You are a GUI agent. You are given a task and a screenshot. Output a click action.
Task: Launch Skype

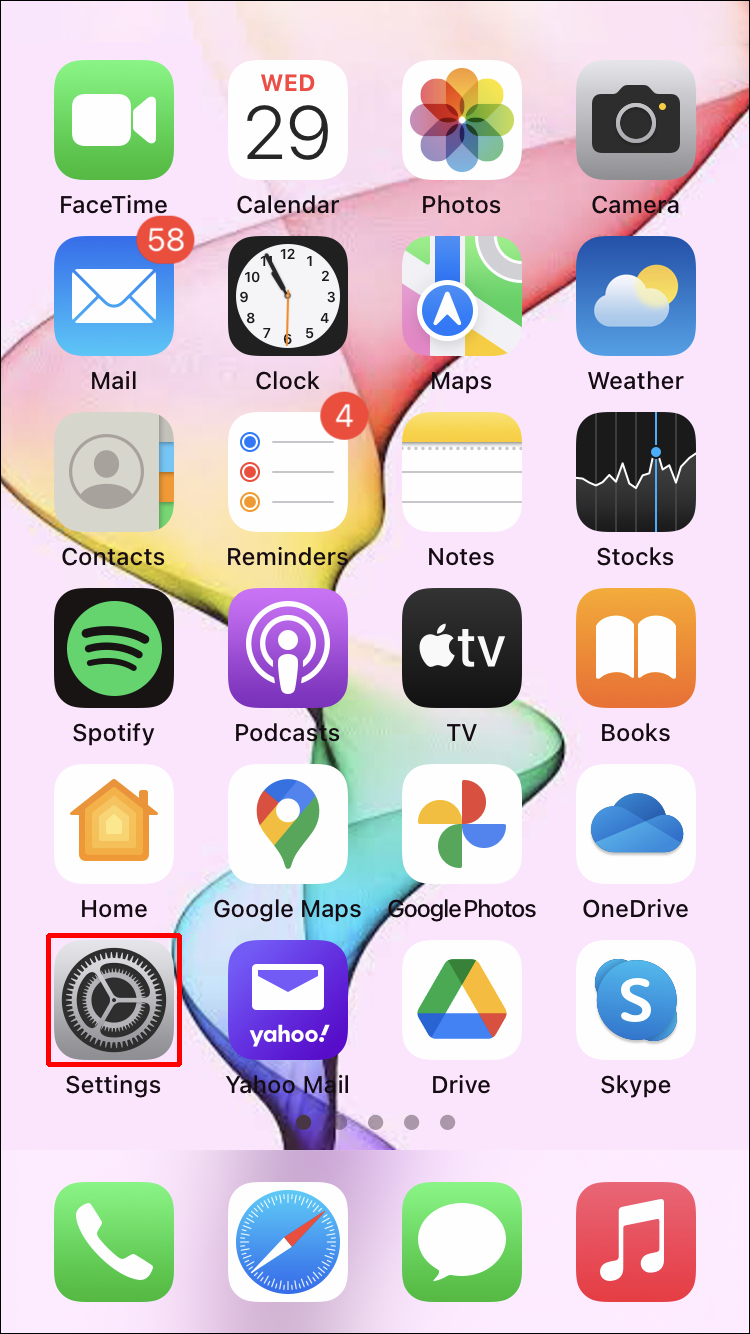click(x=636, y=1000)
